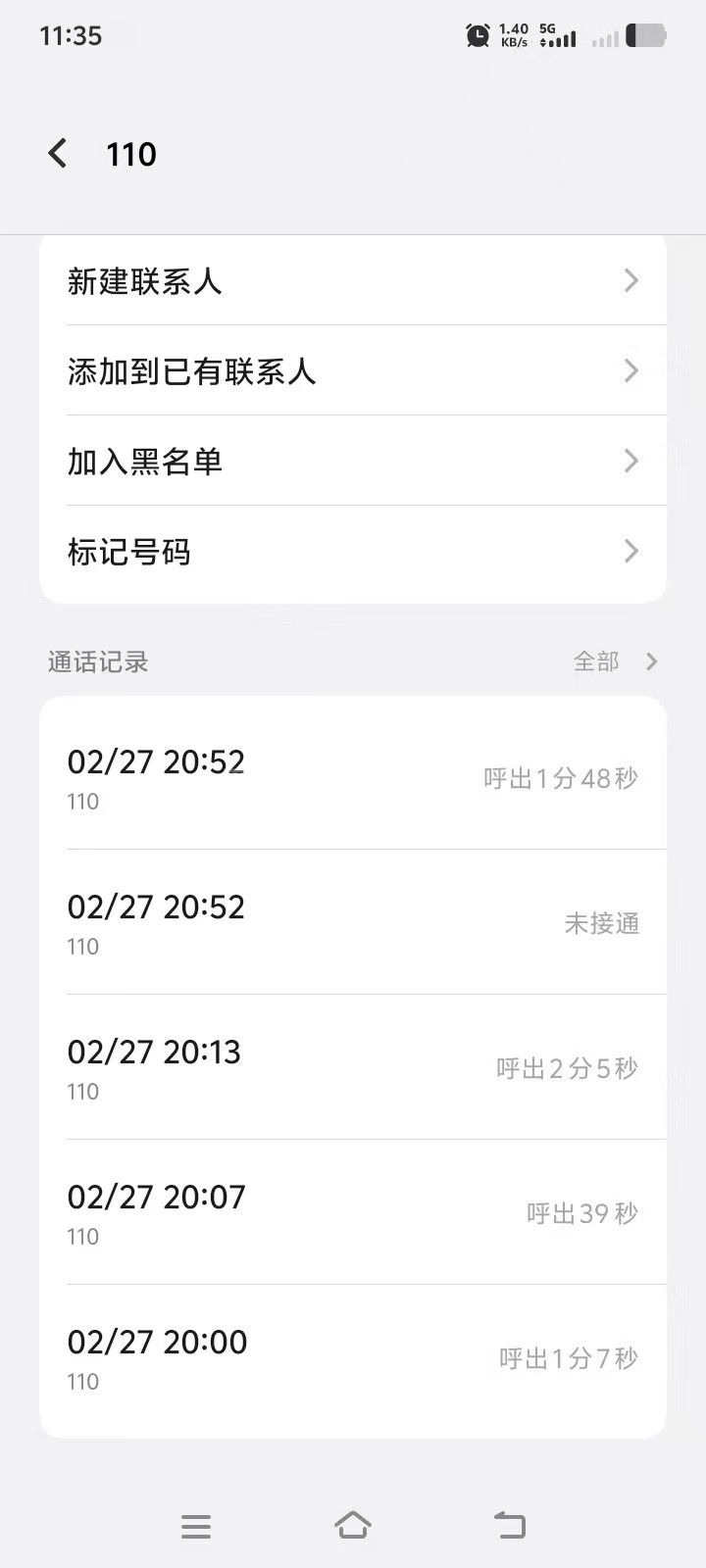This screenshot has height=1568, width=706.
Task: Open the 未接通 call record
Action: (353, 923)
